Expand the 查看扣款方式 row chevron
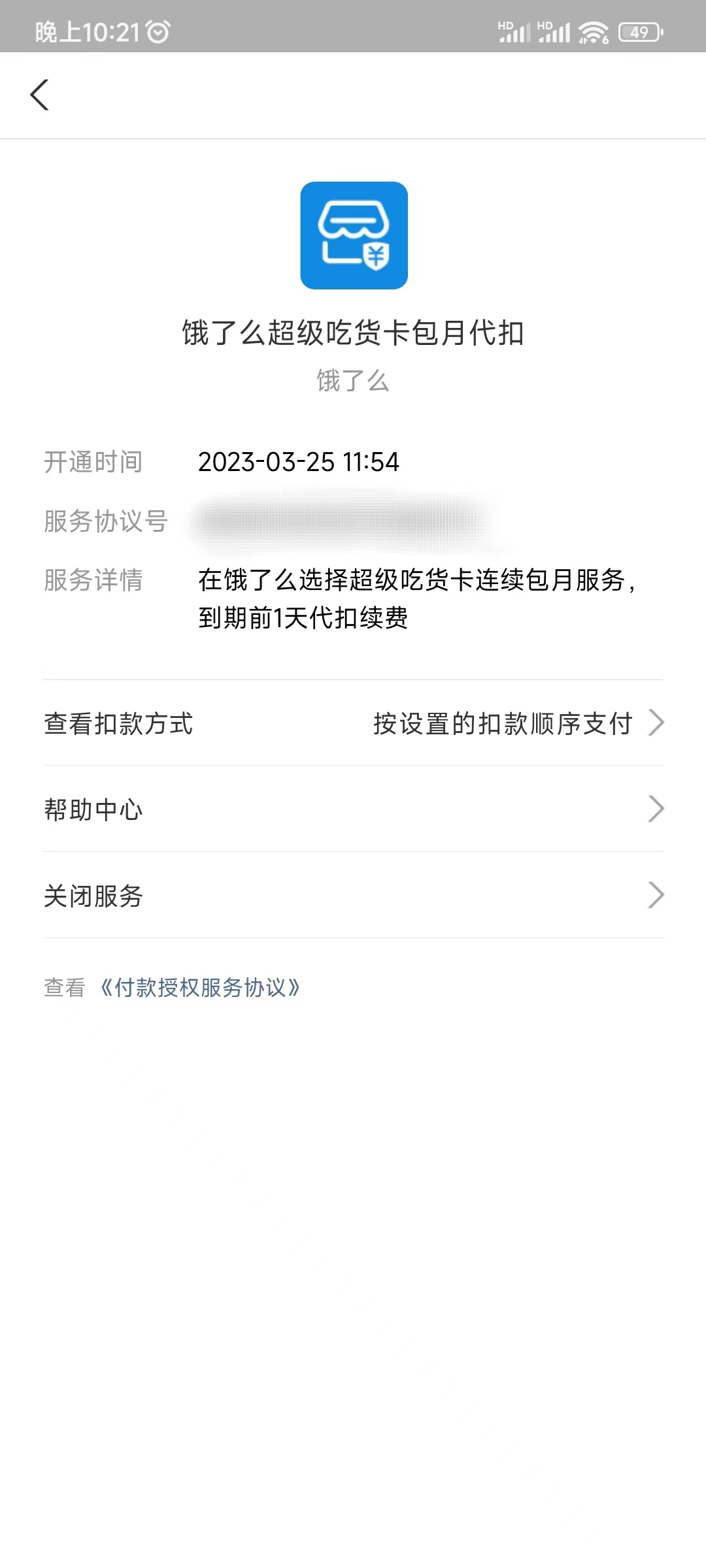Image resolution: width=706 pixels, height=1568 pixels. click(x=658, y=722)
